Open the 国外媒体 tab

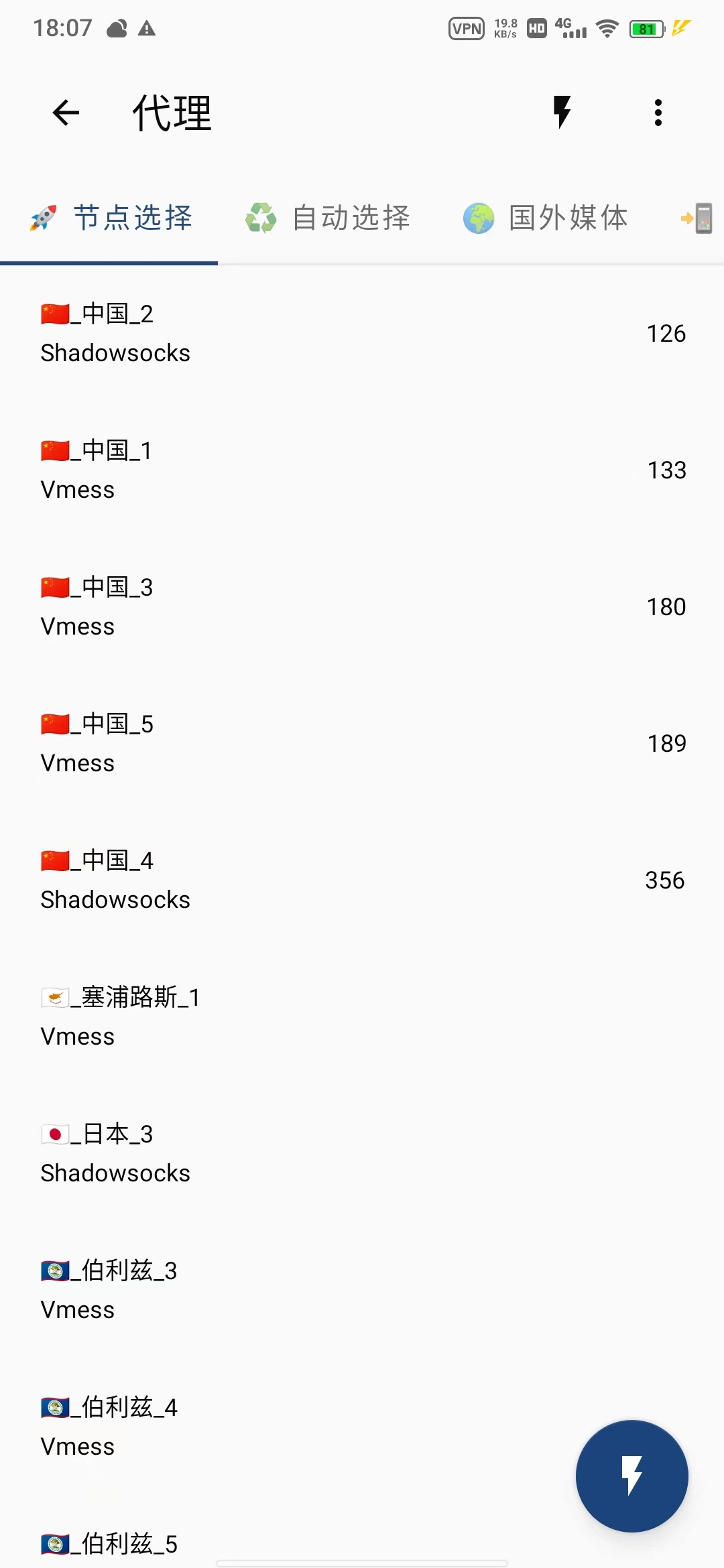point(545,218)
